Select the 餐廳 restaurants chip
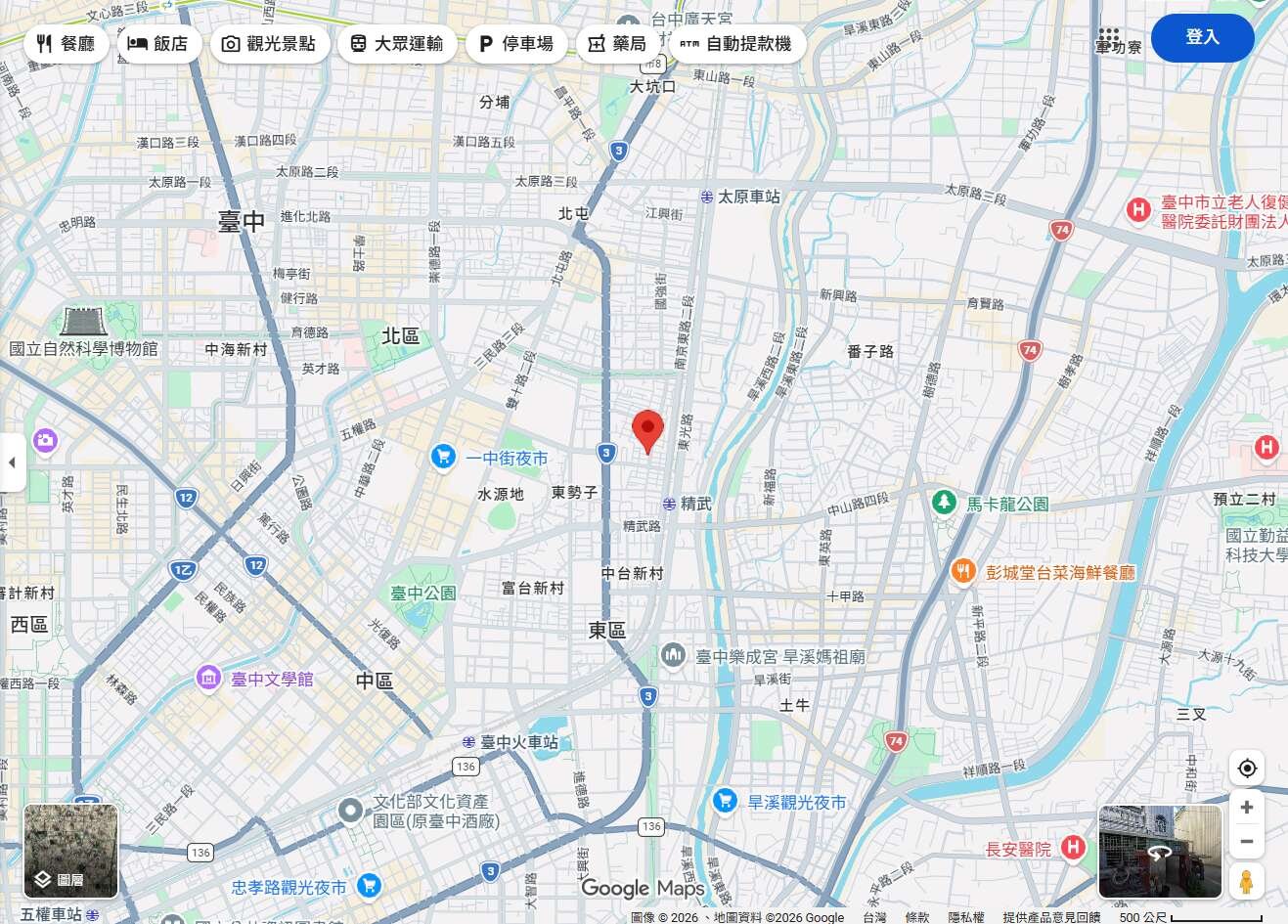 tap(66, 44)
